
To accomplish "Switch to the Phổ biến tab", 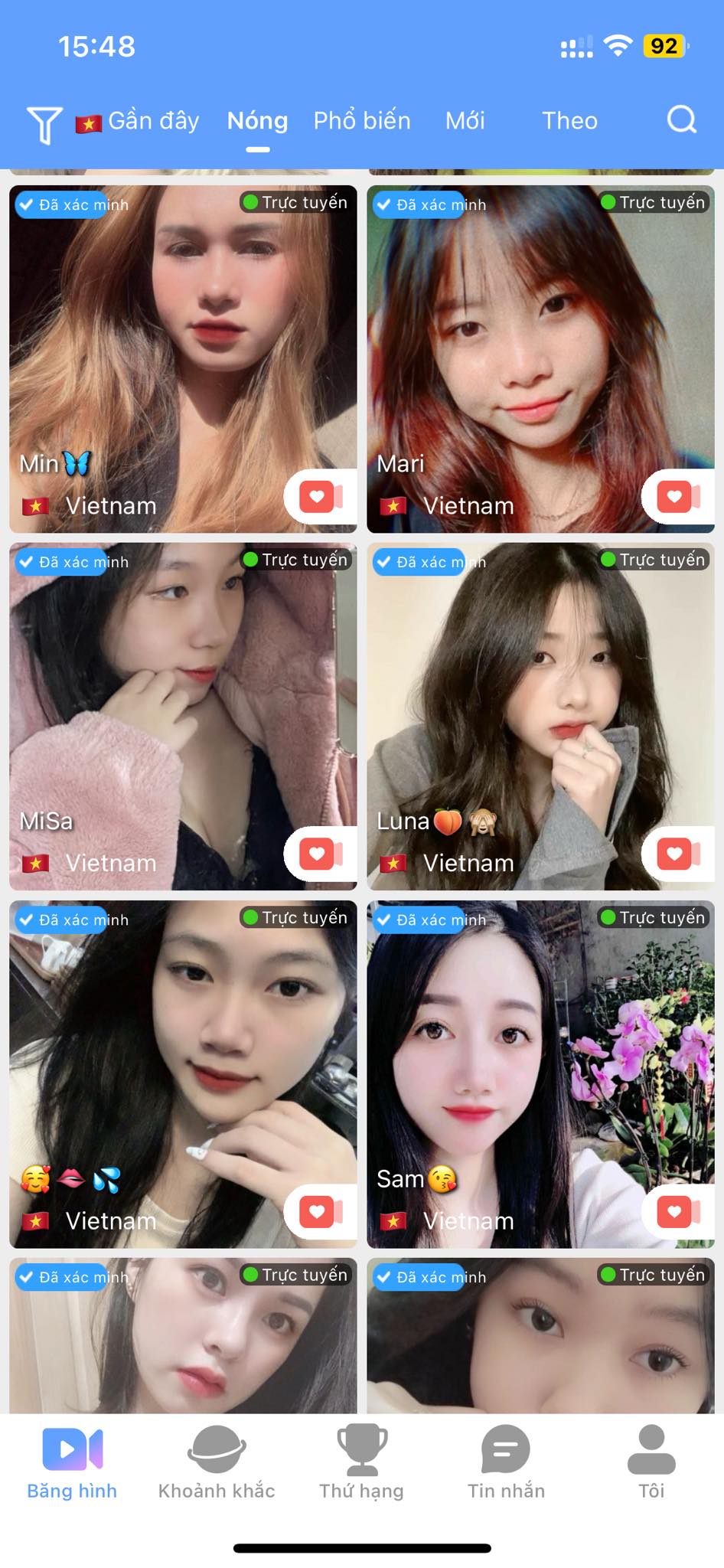I will [362, 121].
